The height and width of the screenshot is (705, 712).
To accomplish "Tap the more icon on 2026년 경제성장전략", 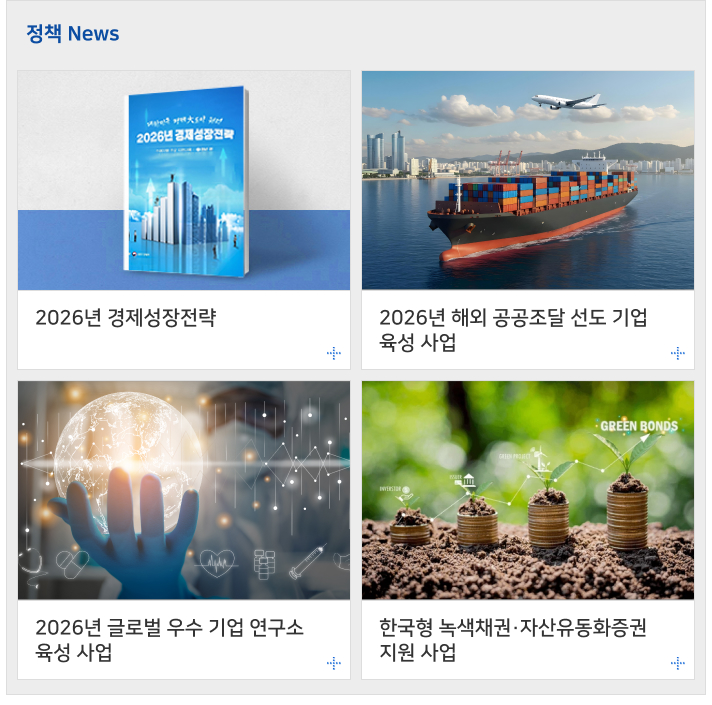I will tap(334, 353).
